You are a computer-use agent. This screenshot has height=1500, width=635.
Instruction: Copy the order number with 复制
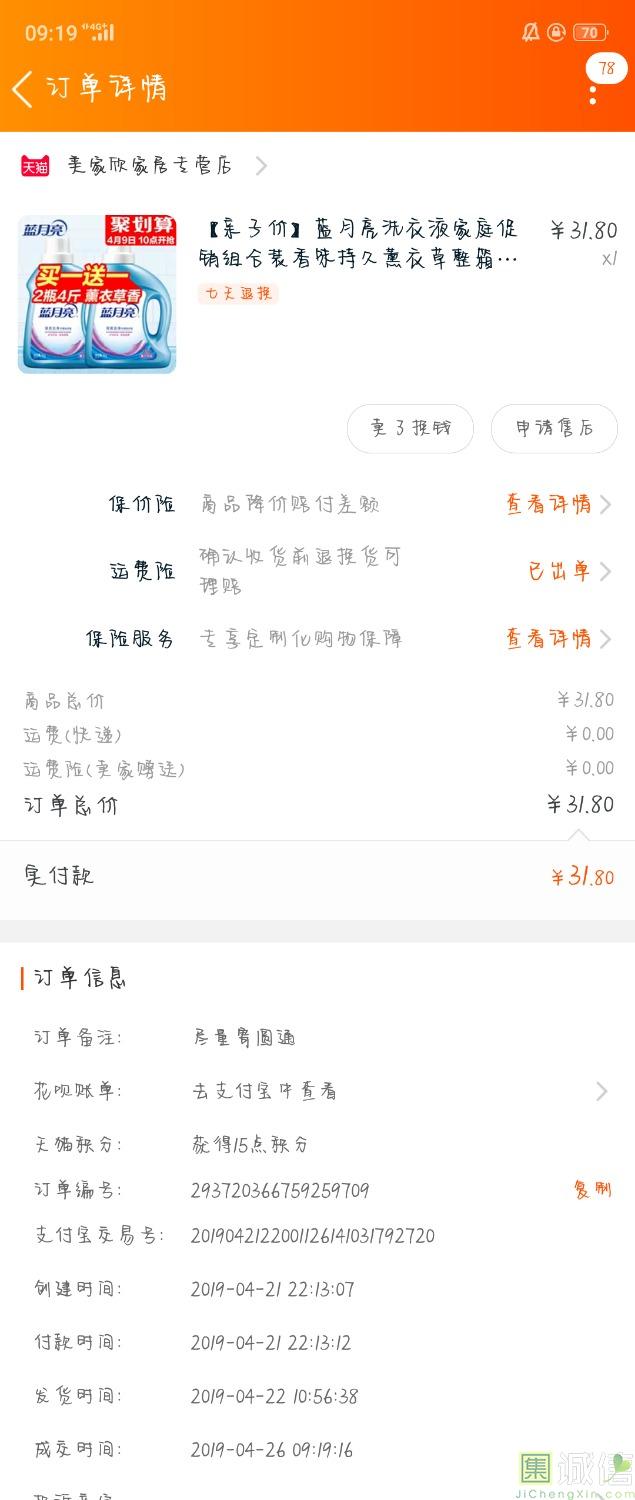tap(592, 1189)
